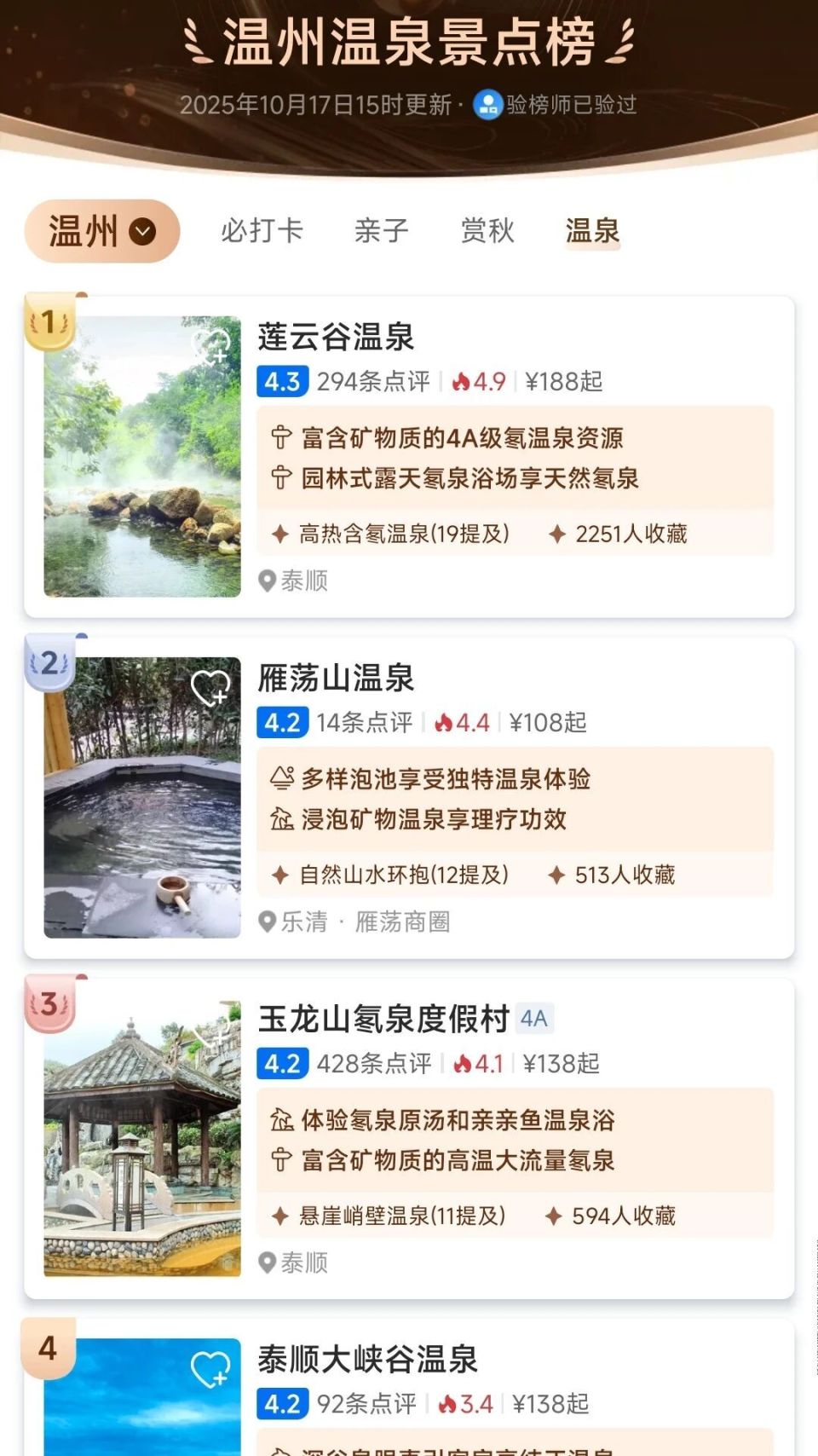This screenshot has width=818, height=1456.
Task: Click the 验榜师已验过 verifier avatar icon
Action: click(486, 104)
